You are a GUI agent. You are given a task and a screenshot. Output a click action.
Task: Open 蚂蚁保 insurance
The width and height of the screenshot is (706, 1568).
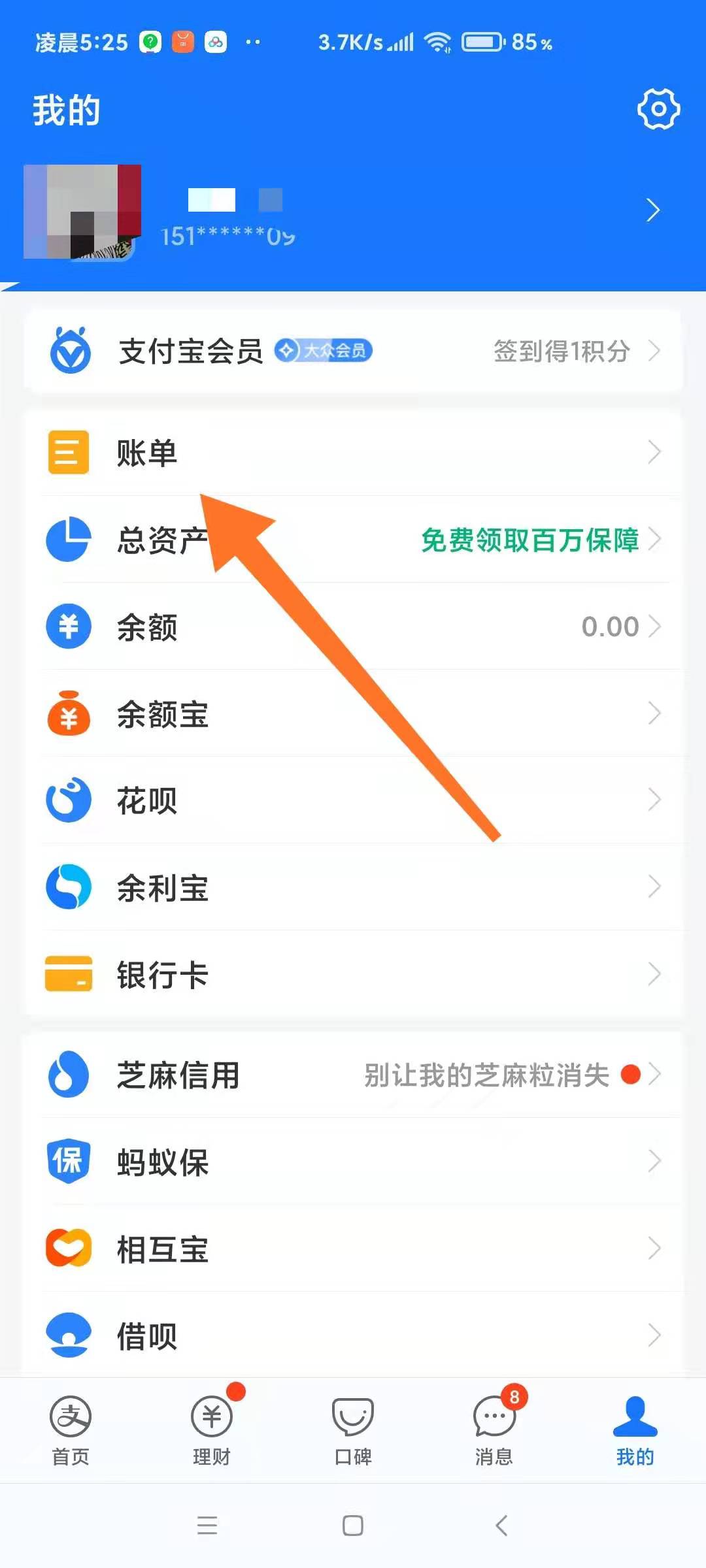click(x=353, y=1162)
